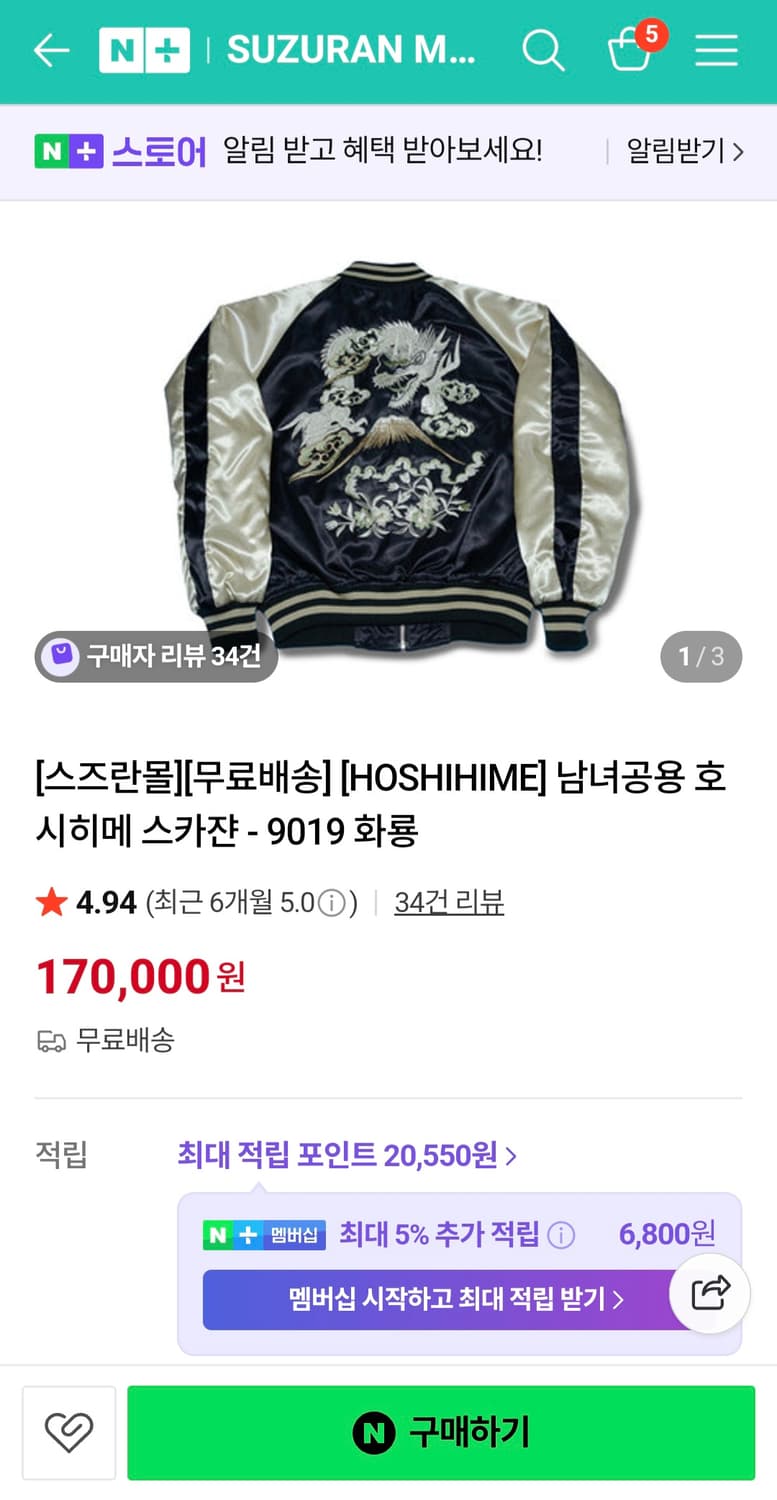Add product to wishlist with heart button
777x1500 pixels.
pos(68,1433)
